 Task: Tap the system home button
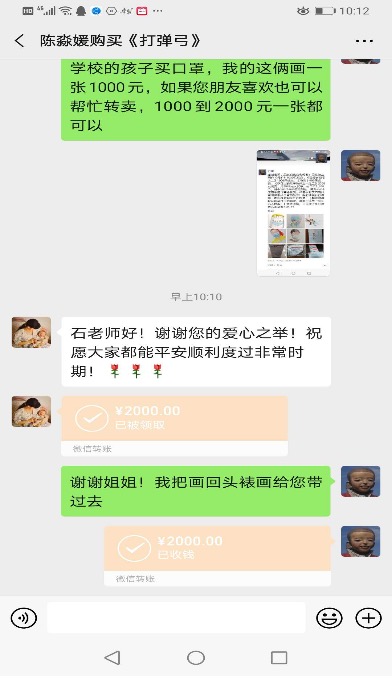[196, 658]
